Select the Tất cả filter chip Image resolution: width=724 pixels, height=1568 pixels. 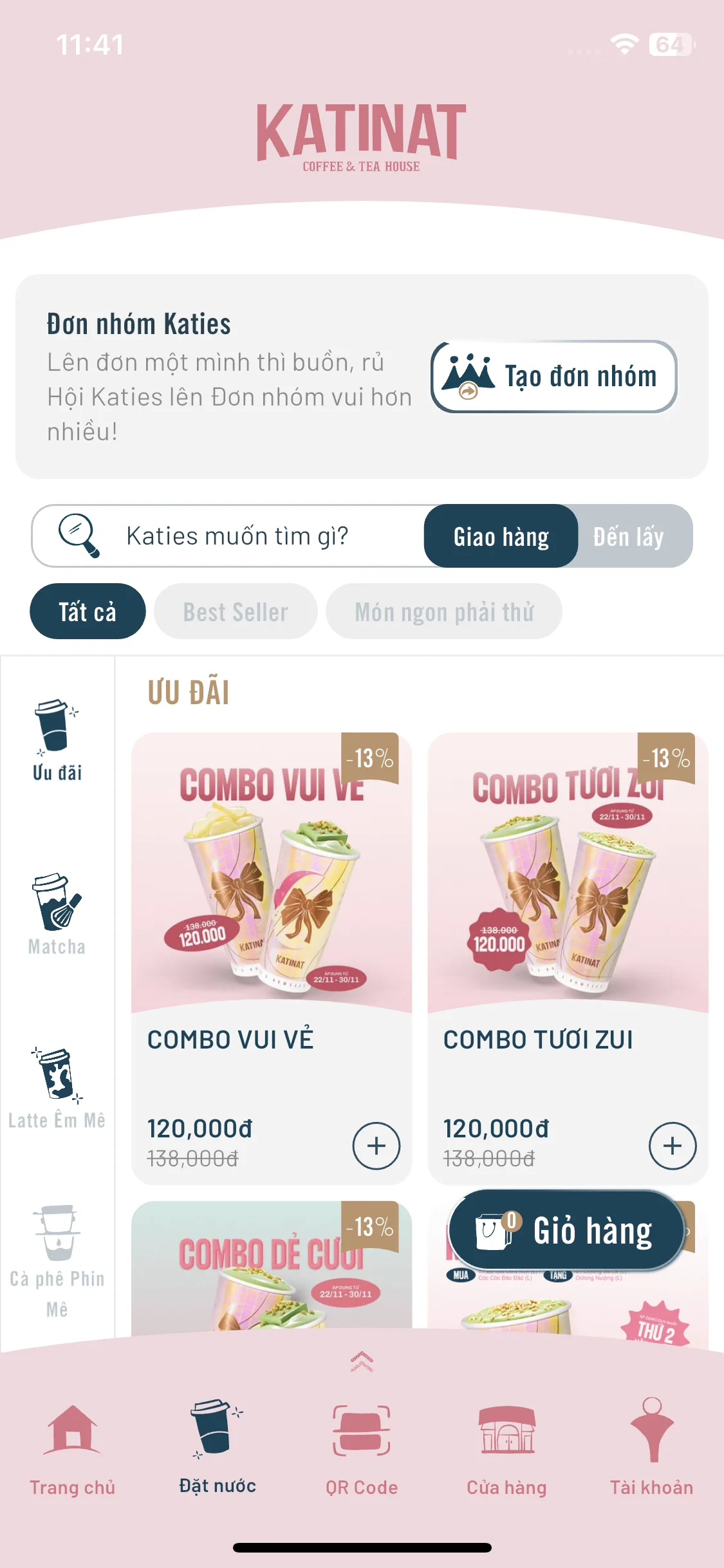coord(88,611)
